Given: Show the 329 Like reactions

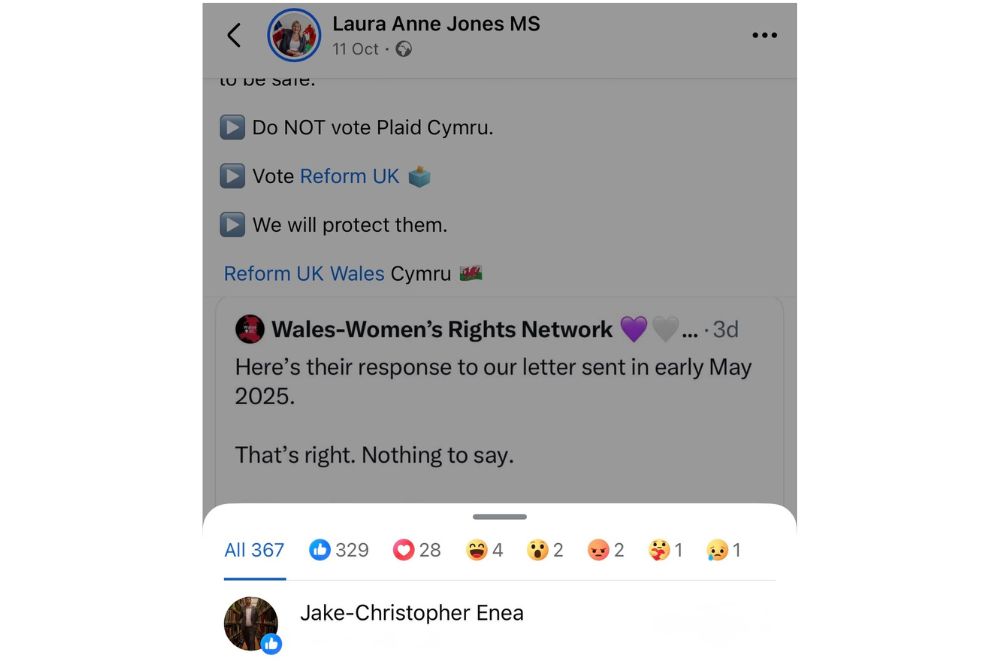Looking at the screenshot, I should (x=339, y=550).
